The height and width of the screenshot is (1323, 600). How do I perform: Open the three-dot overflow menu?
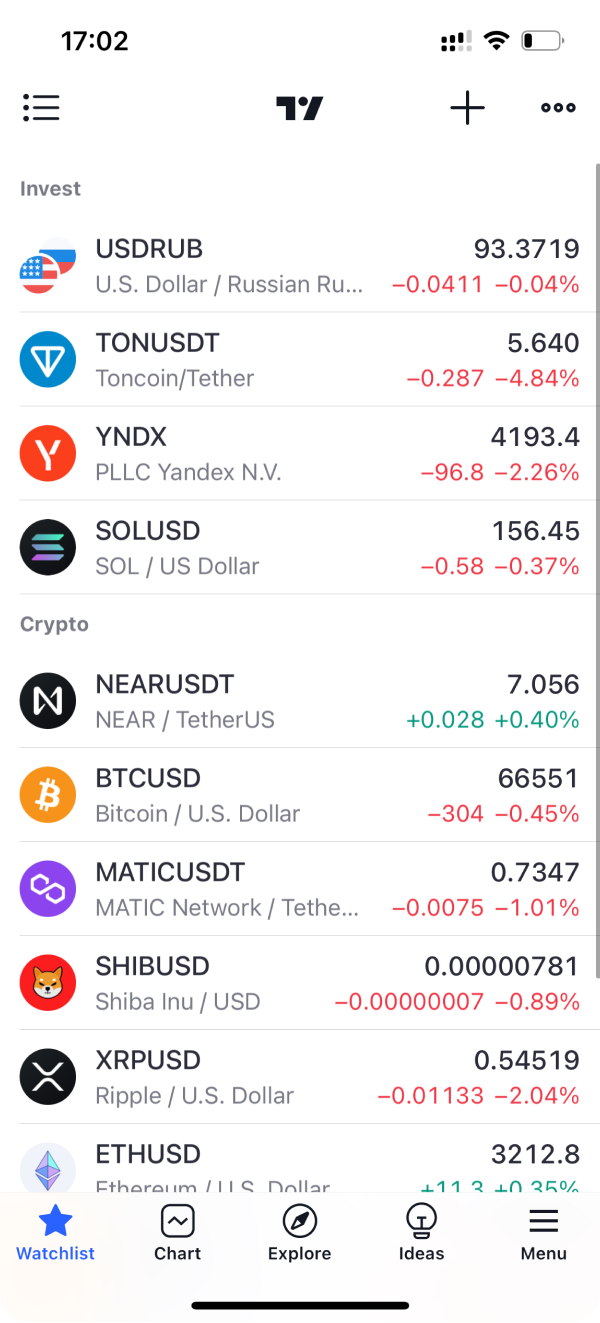(x=558, y=108)
